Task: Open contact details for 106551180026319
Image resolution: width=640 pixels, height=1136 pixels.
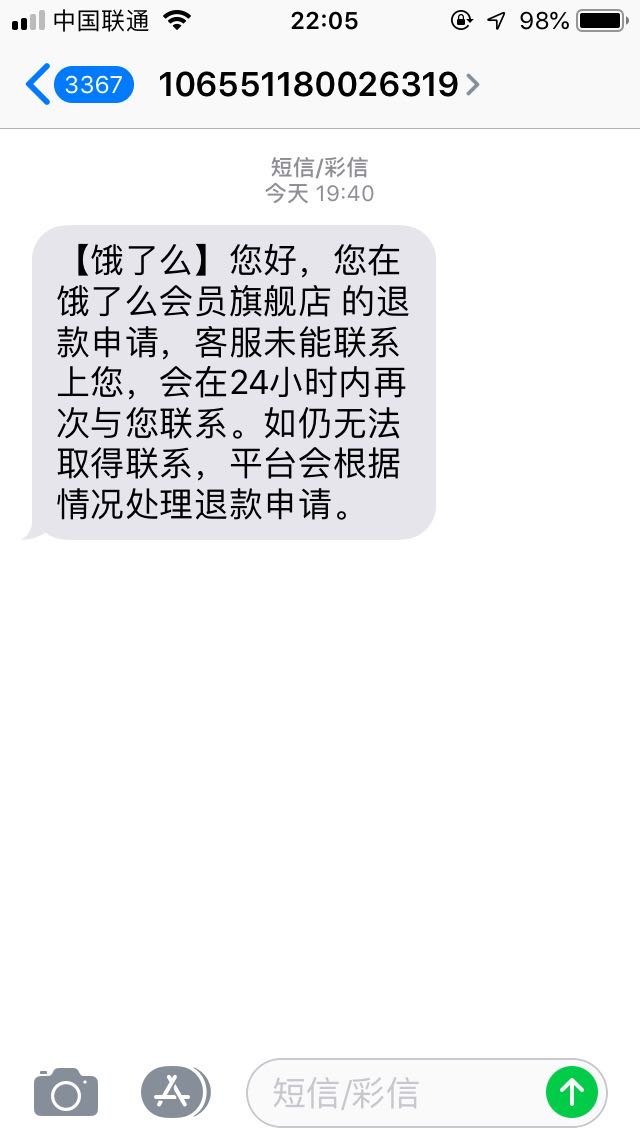Action: click(320, 85)
